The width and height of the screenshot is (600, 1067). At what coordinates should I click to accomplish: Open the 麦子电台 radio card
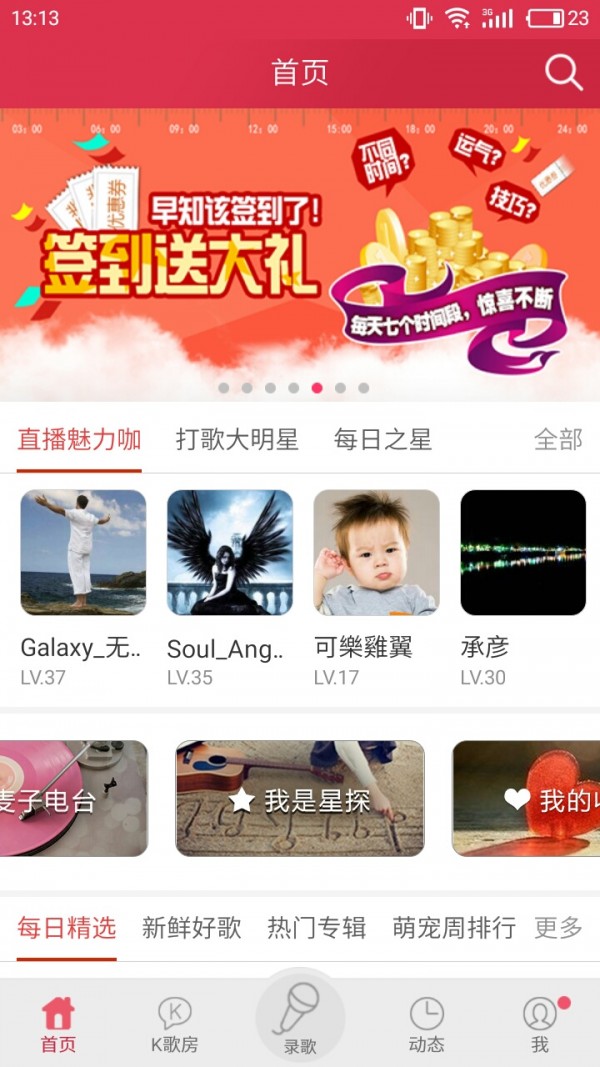tap(72, 798)
